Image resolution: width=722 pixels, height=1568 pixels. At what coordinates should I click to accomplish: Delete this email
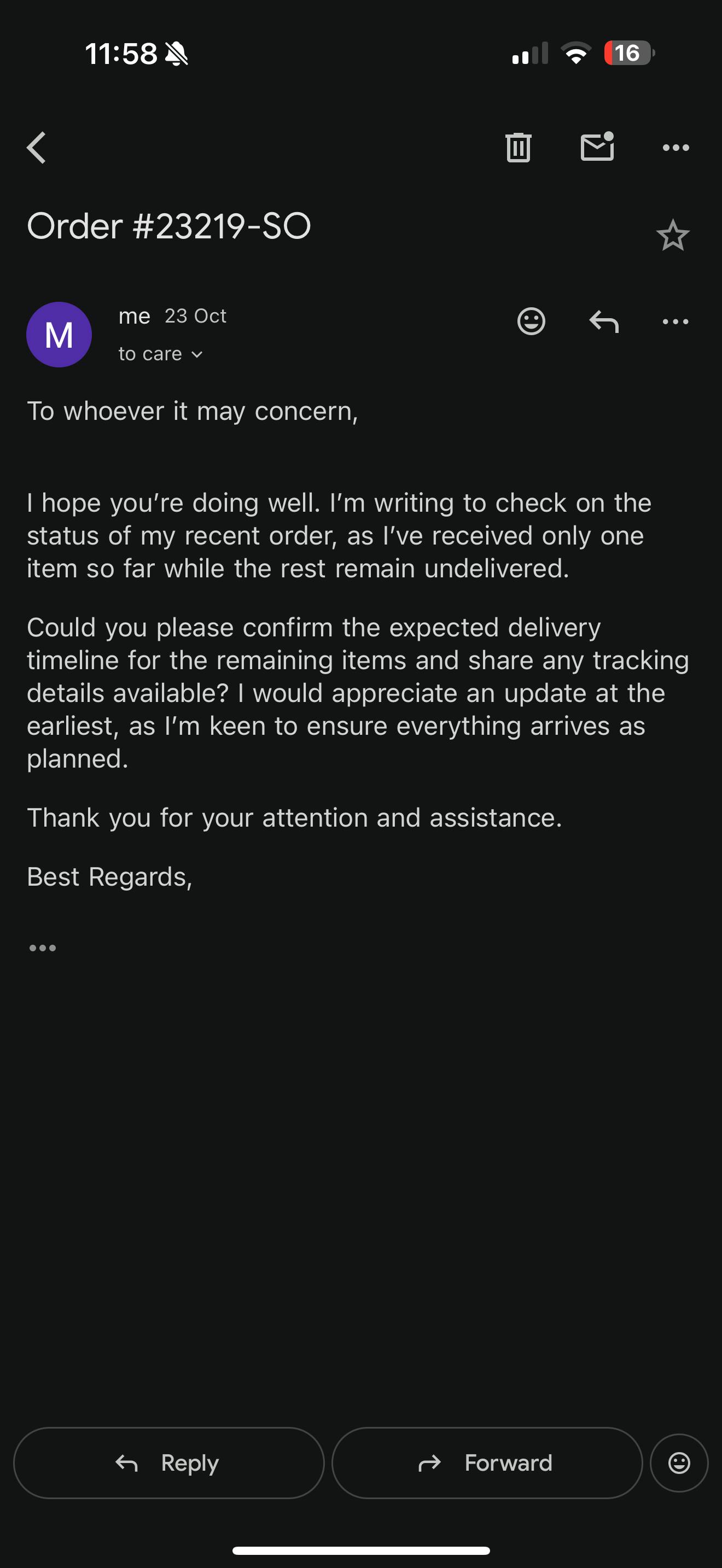pyautogui.click(x=518, y=147)
